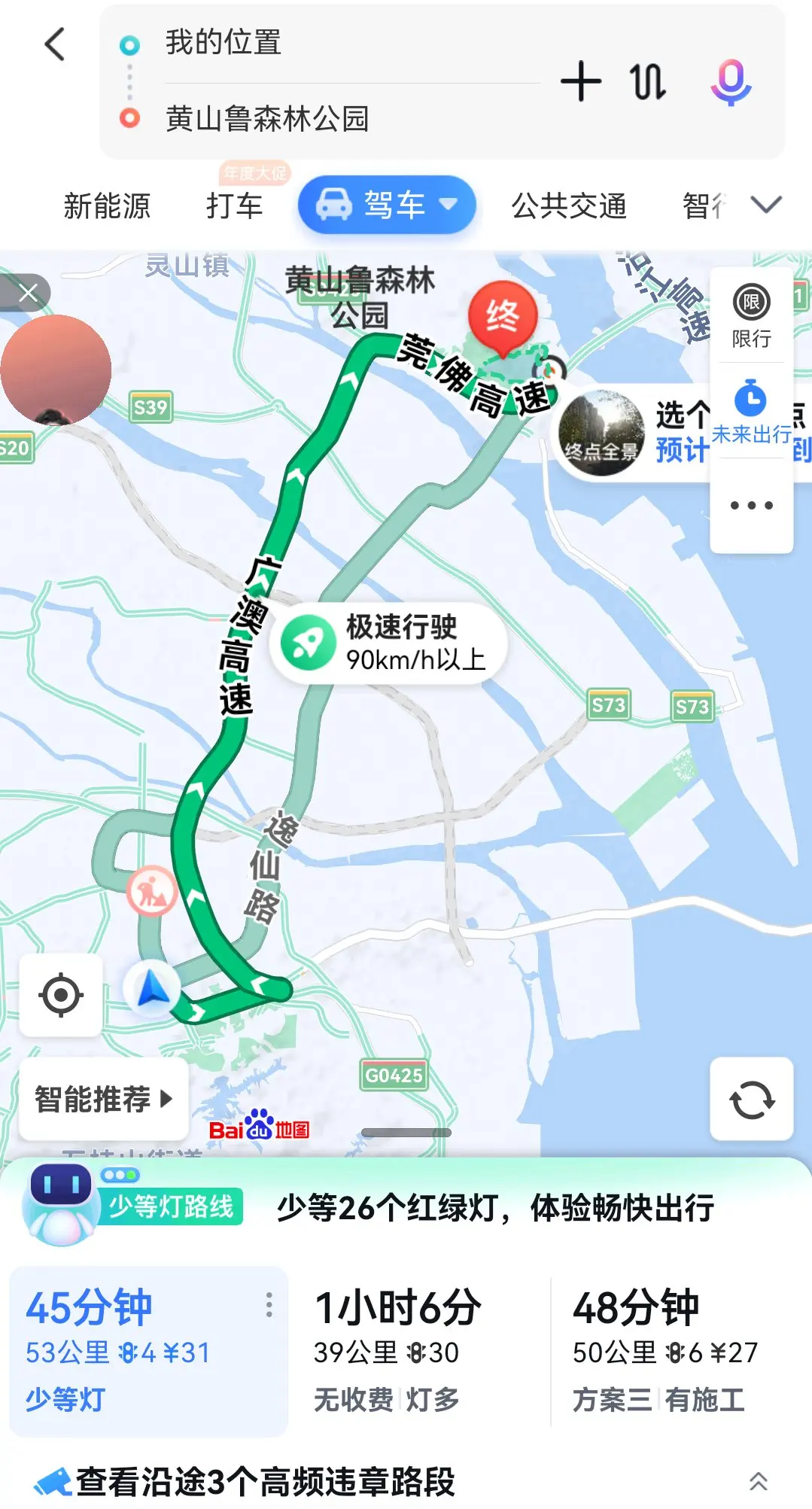Edit destination 黄山鲁森林公园
The width and height of the screenshot is (812, 1509).
267,119
